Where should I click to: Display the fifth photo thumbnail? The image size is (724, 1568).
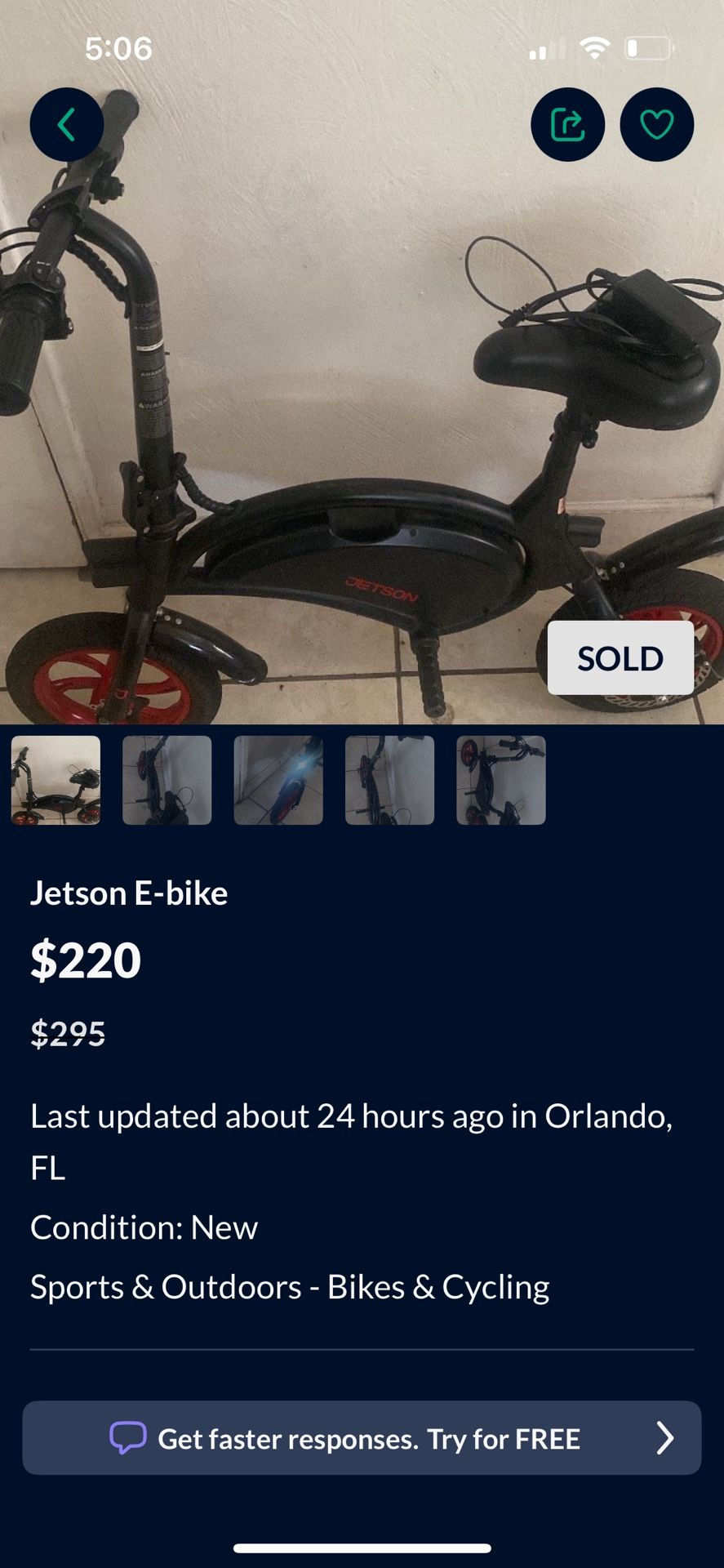click(500, 780)
